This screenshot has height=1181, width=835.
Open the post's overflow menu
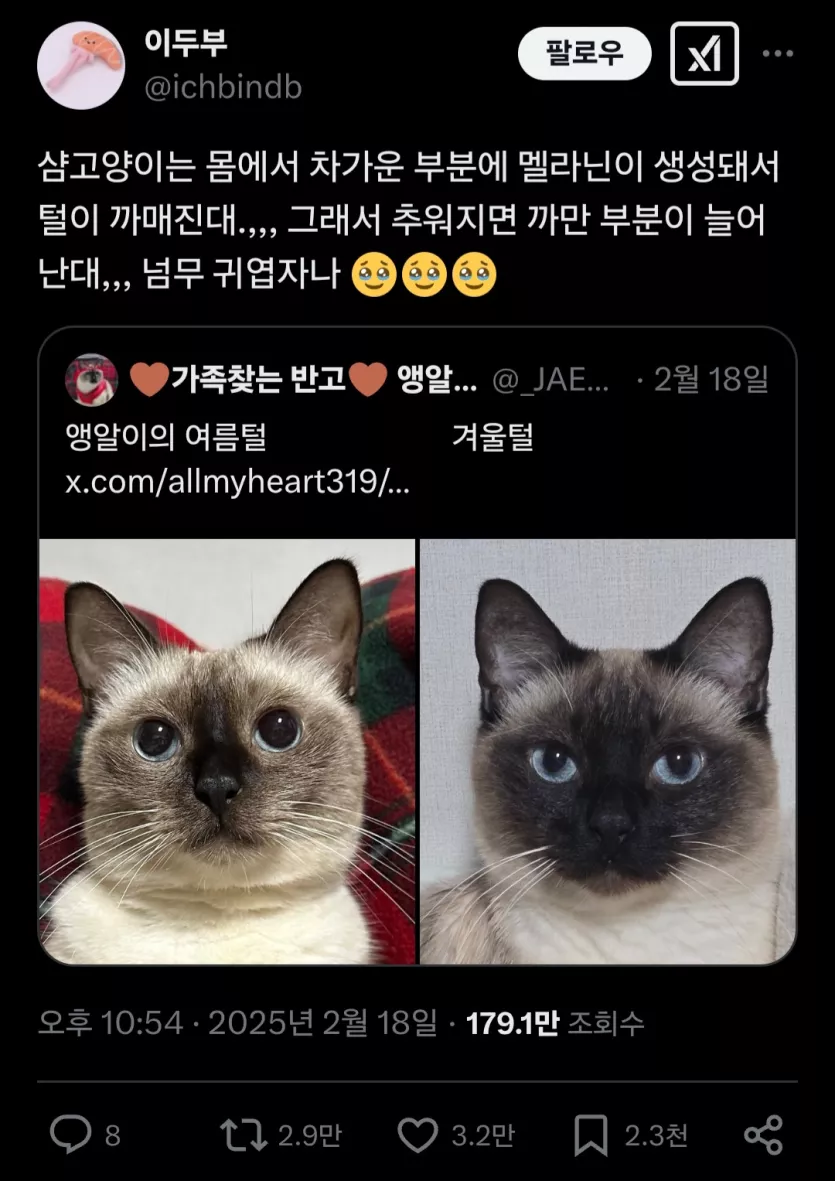pos(778,53)
